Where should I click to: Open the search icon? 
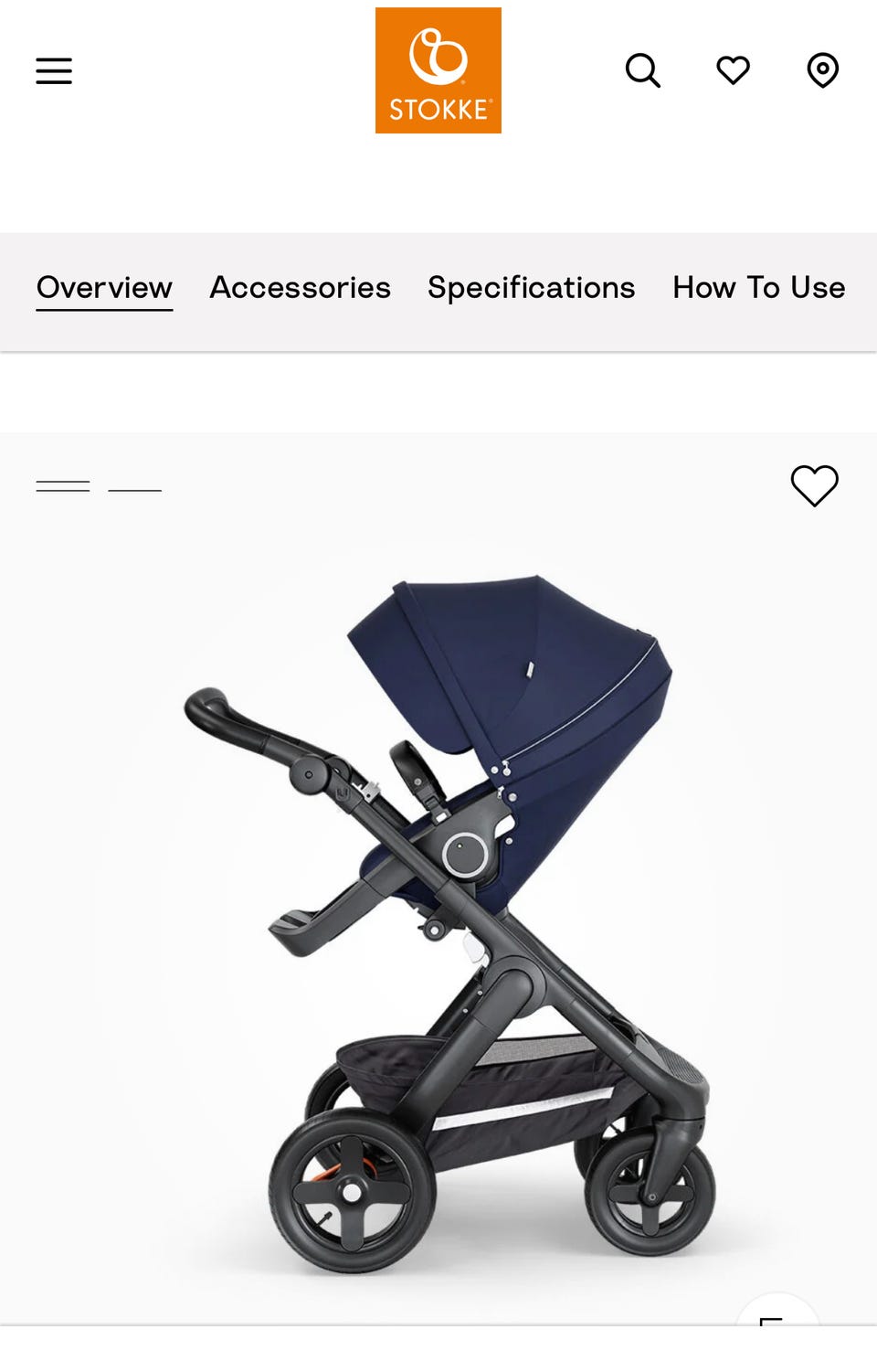pyautogui.click(x=642, y=70)
